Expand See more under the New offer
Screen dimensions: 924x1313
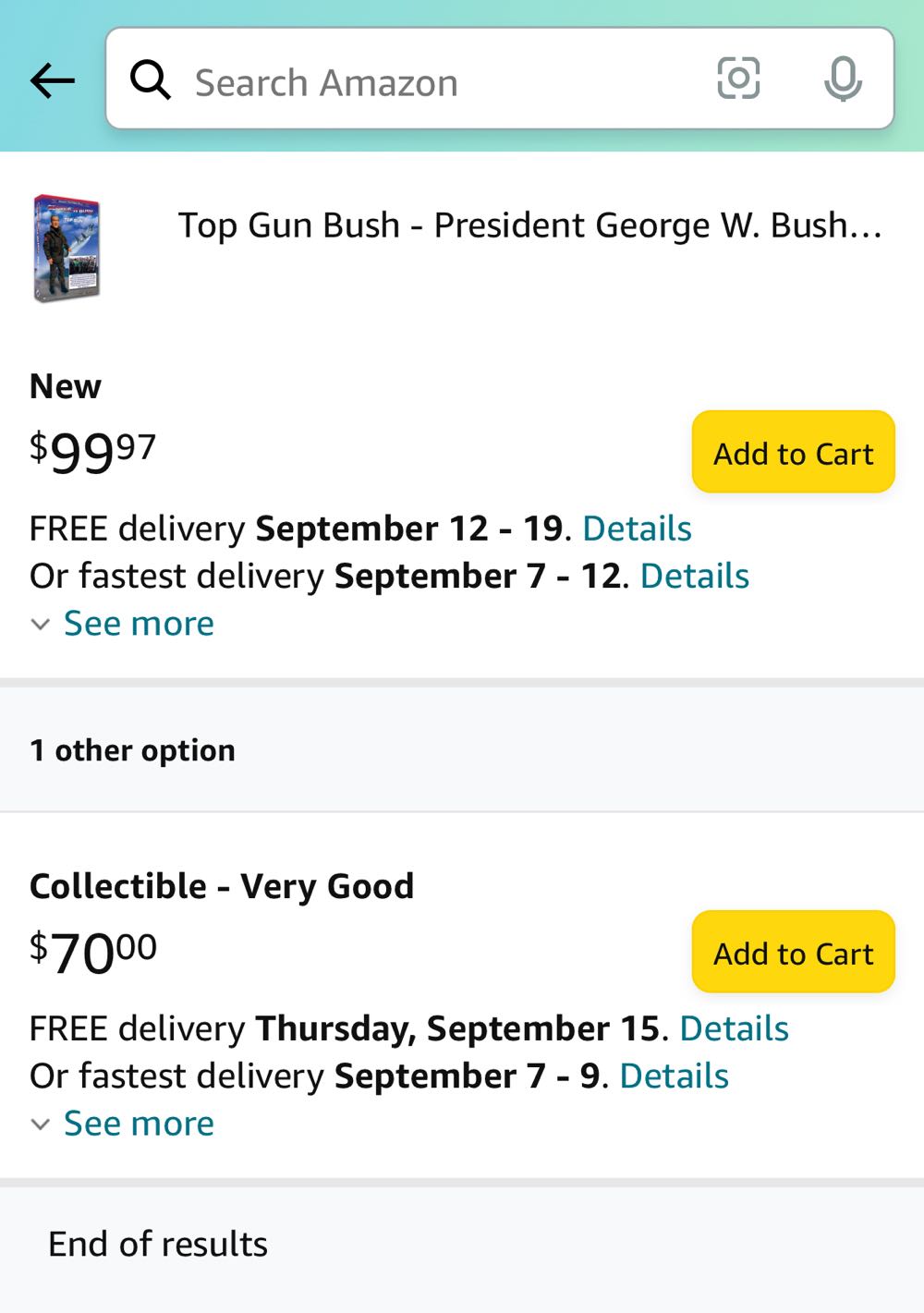[136, 624]
